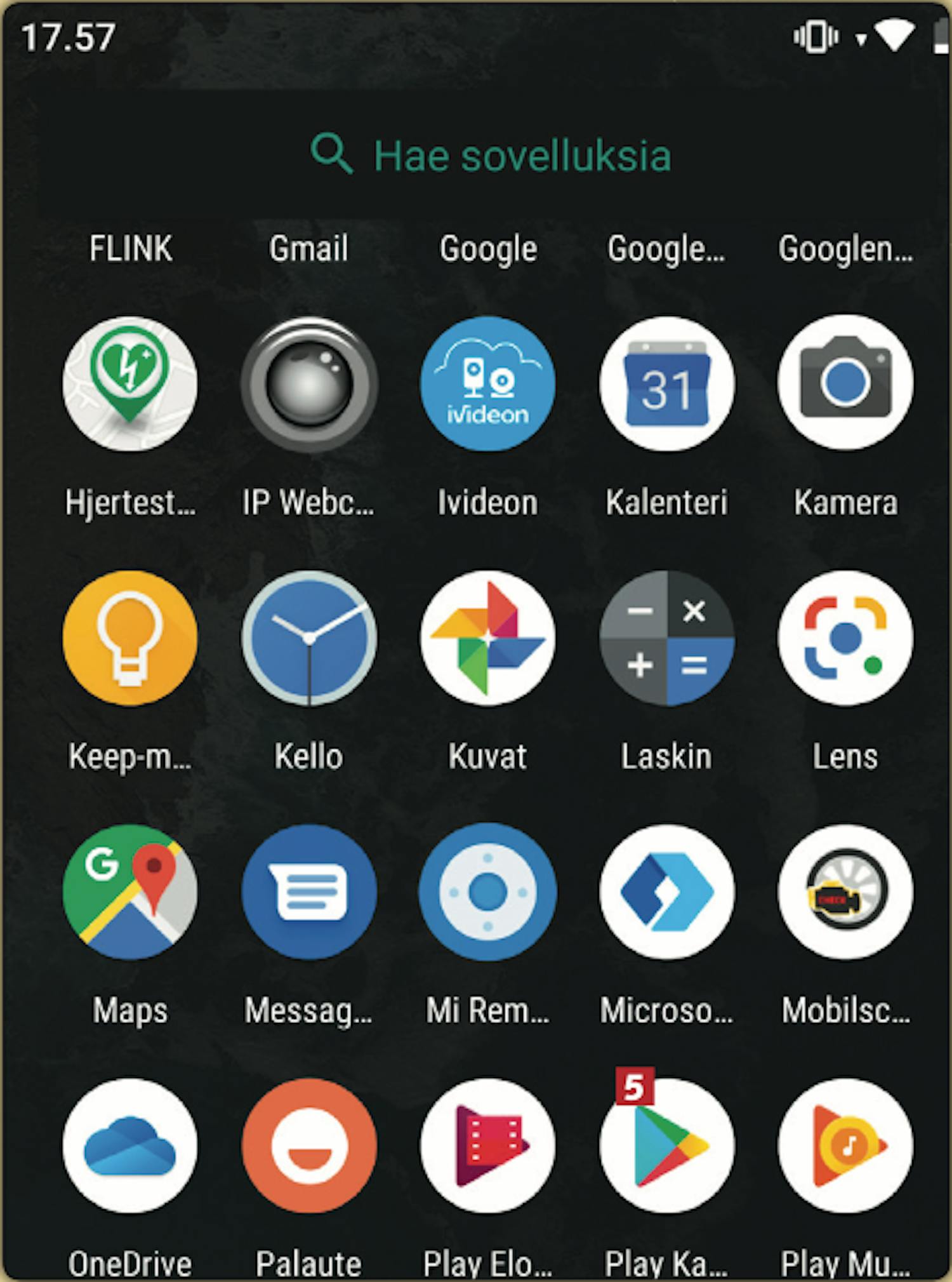Open the Hae sovelluksia search field
The image size is (952, 1282).
(x=490, y=156)
